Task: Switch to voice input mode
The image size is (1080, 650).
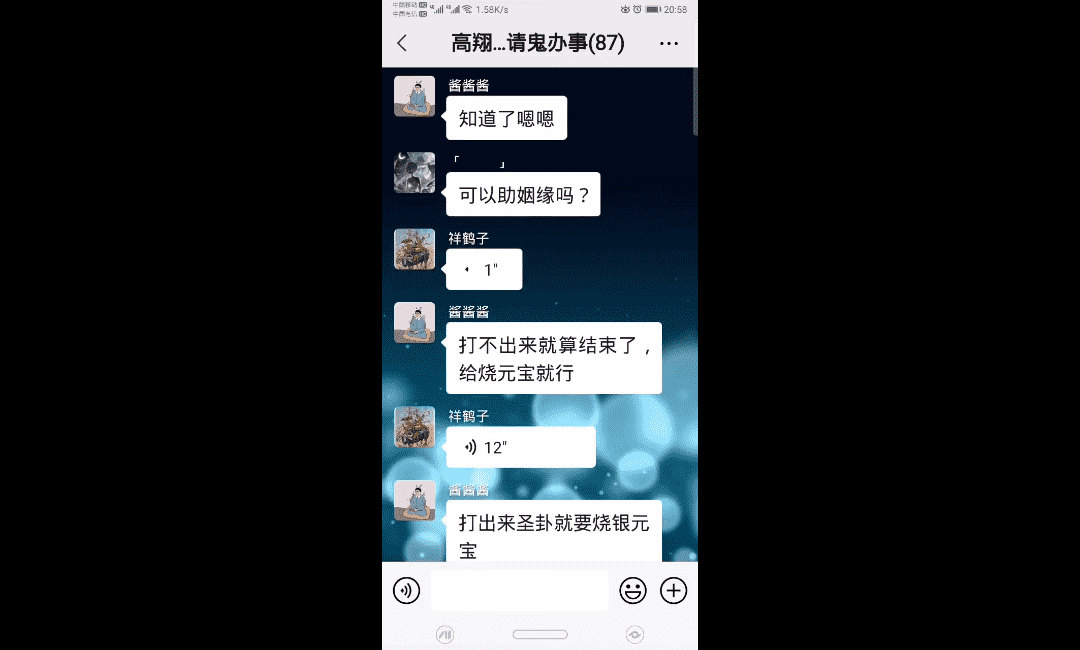Action: [x=406, y=591]
